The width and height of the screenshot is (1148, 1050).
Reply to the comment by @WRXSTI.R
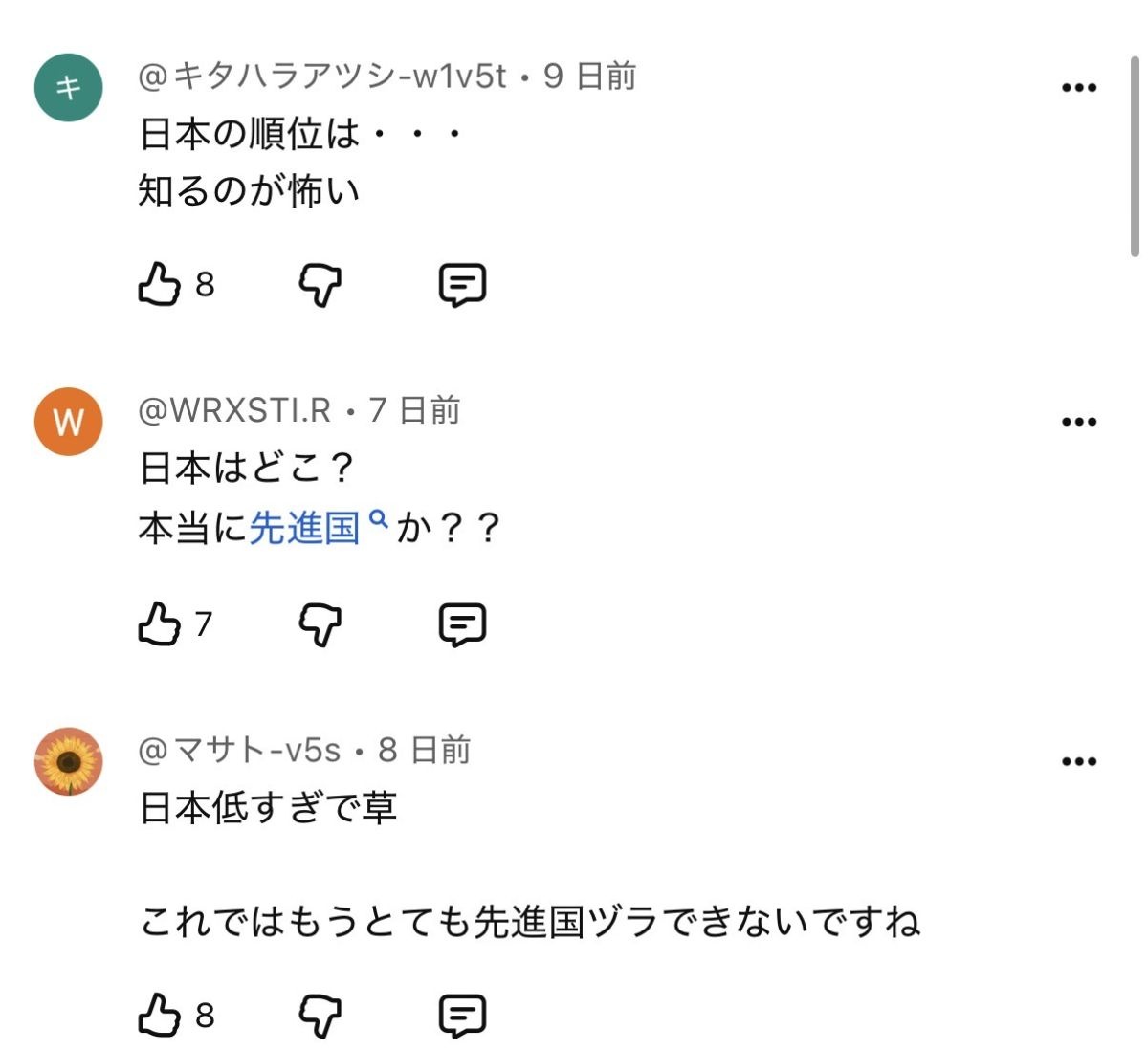pos(462,624)
